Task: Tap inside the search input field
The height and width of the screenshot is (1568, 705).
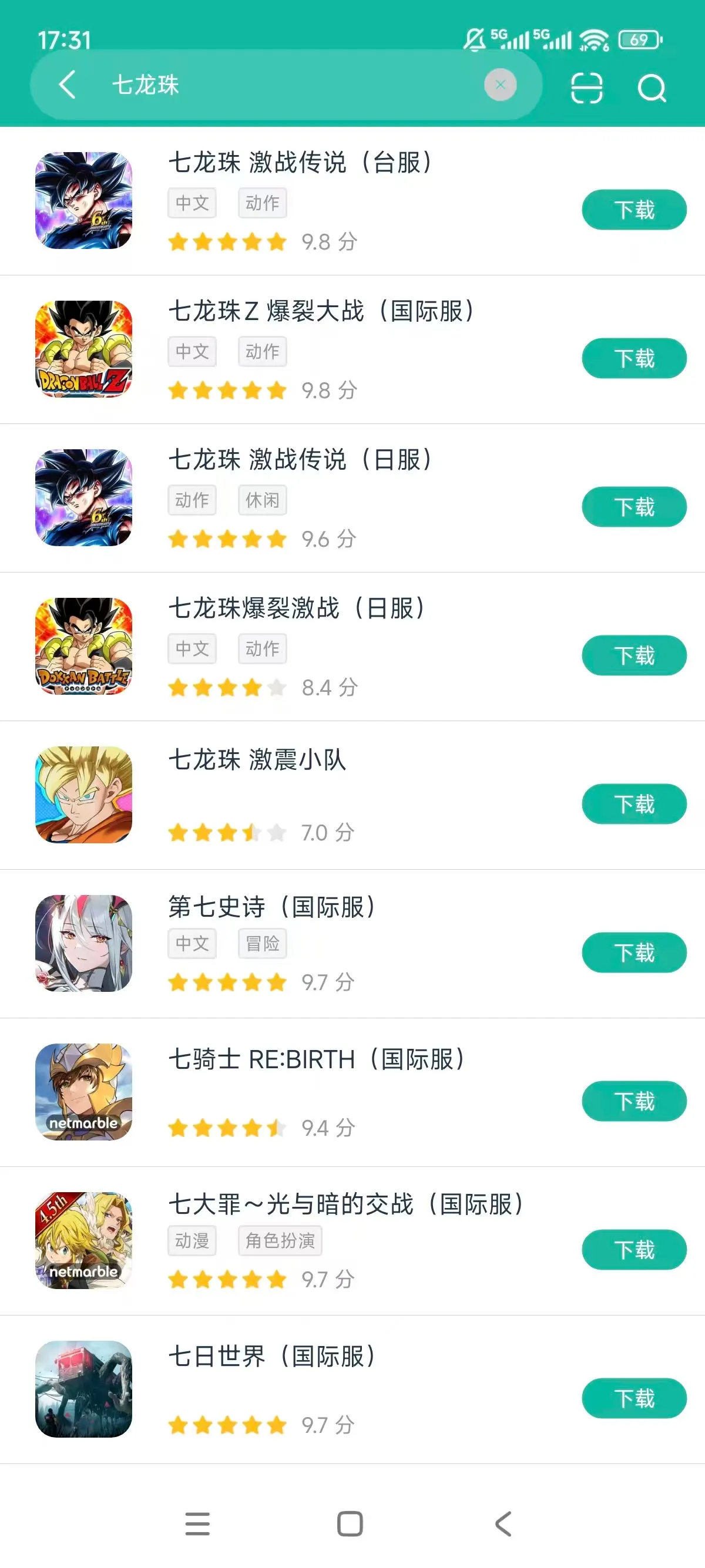Action: 274,85
